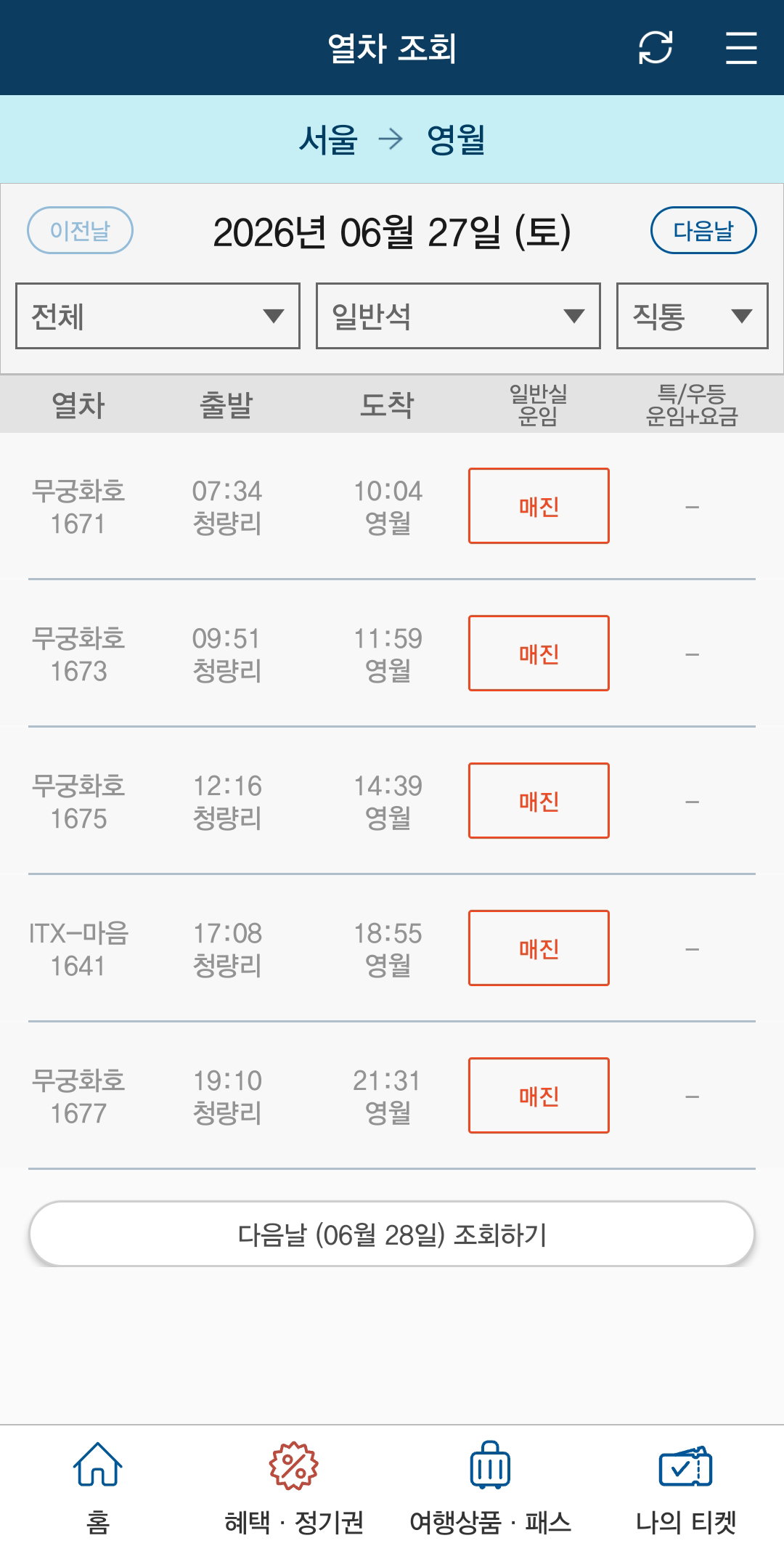Tap 매진 button for 무궁화호 1675

[x=539, y=800]
